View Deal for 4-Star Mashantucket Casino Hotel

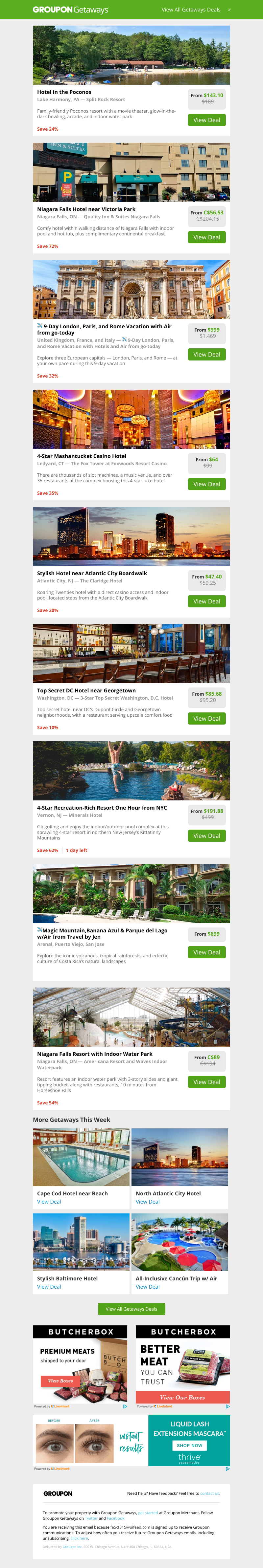tap(206, 484)
